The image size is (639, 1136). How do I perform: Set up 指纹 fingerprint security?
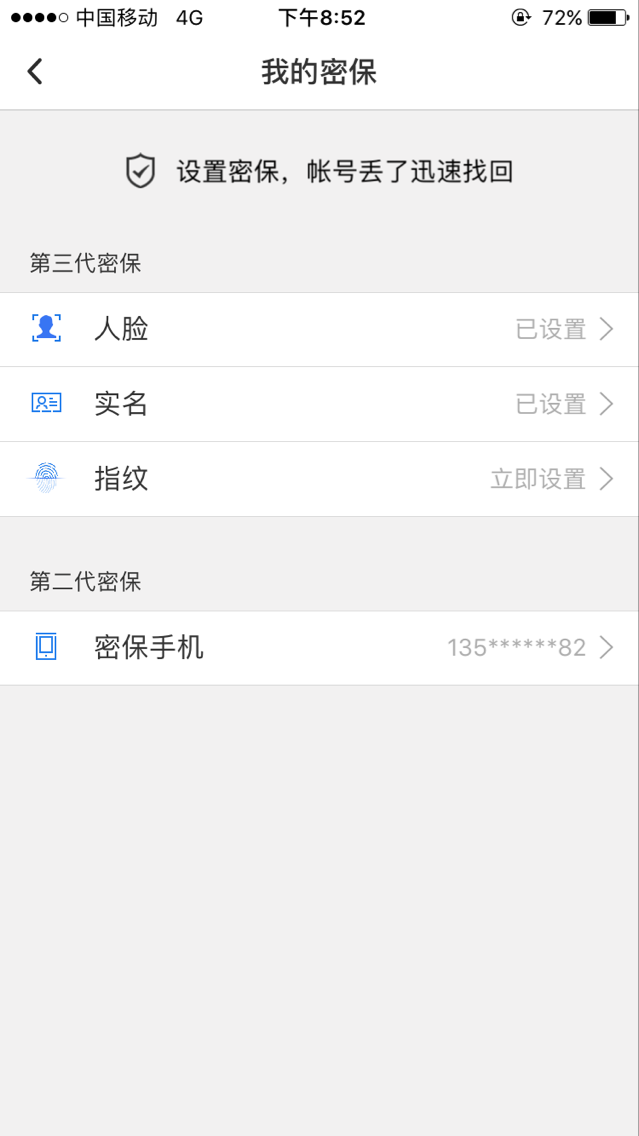click(x=320, y=479)
